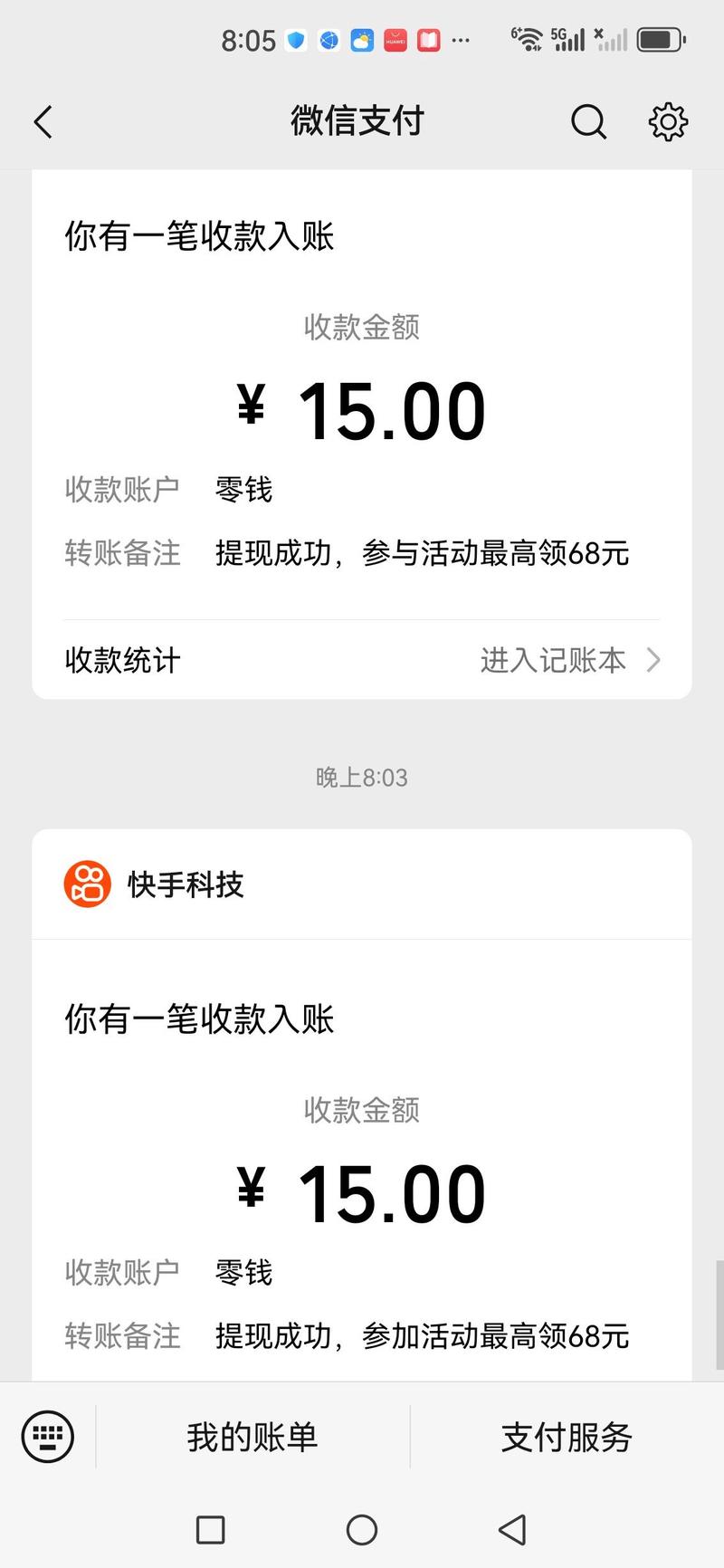
Task: Open search with the magnifier icon
Action: click(x=588, y=121)
